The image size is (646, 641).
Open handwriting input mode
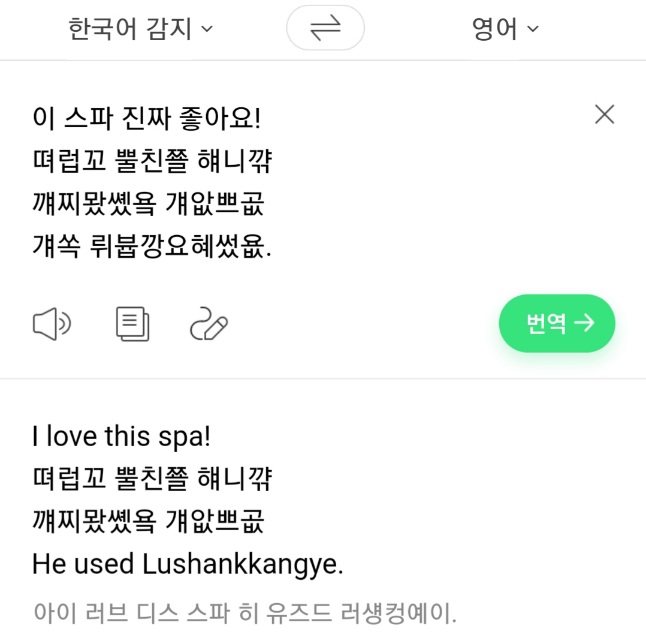pyautogui.click(x=209, y=324)
